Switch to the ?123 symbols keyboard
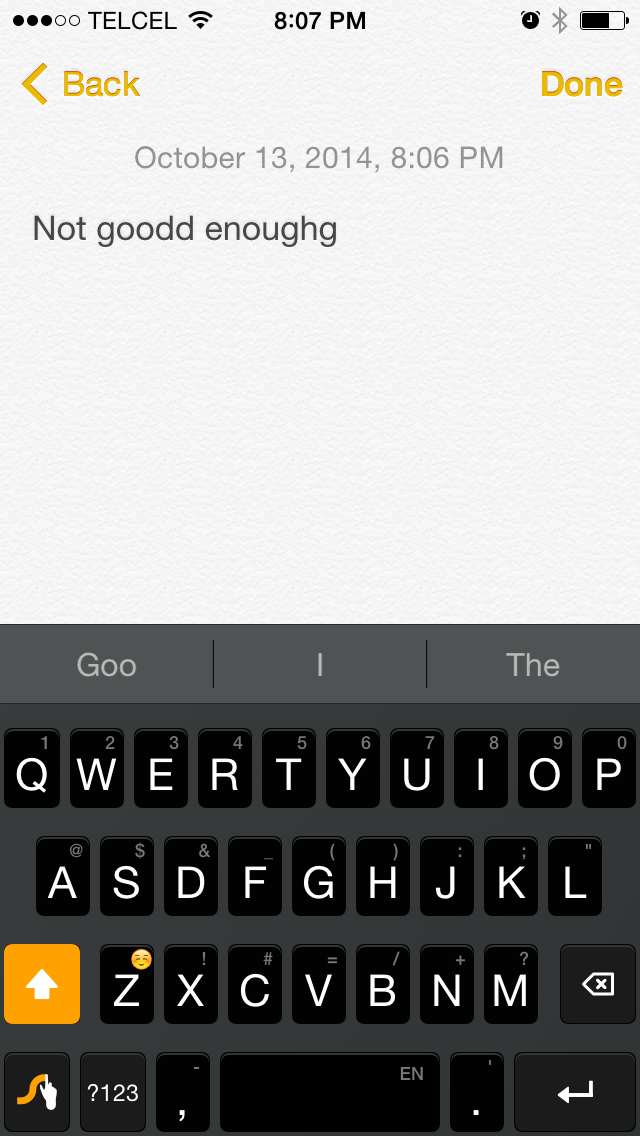640x1136 pixels. [x=112, y=1092]
